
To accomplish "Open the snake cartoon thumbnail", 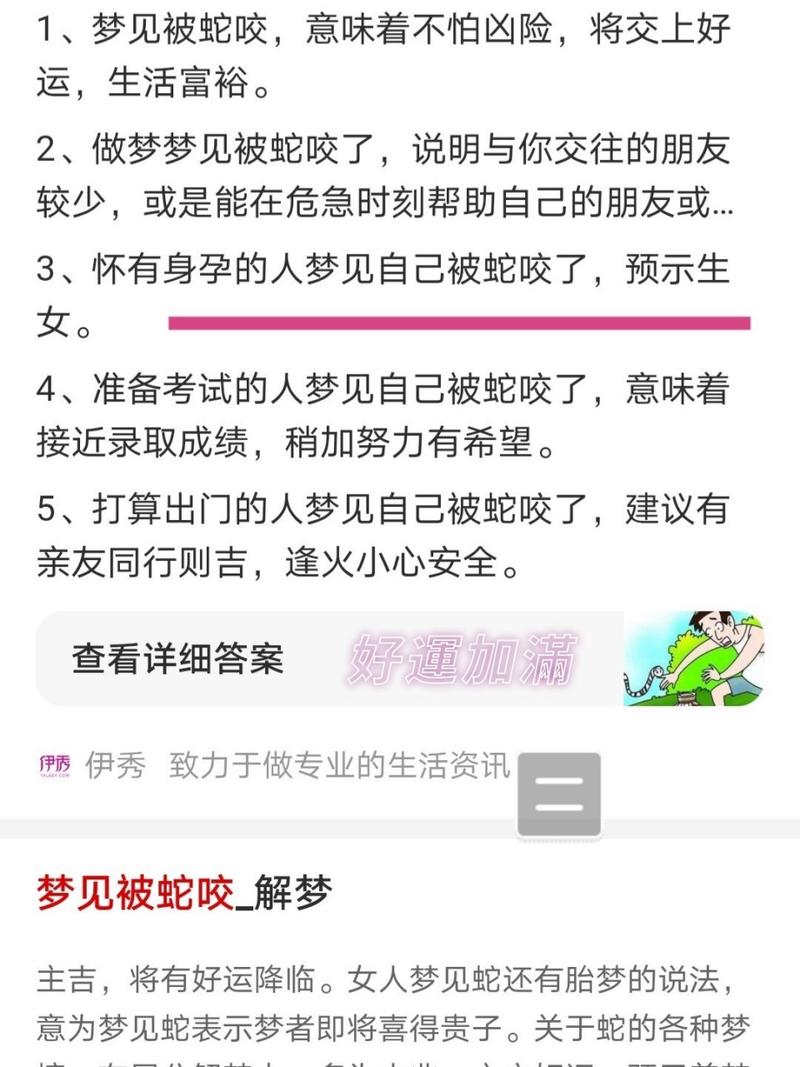I will point(693,659).
